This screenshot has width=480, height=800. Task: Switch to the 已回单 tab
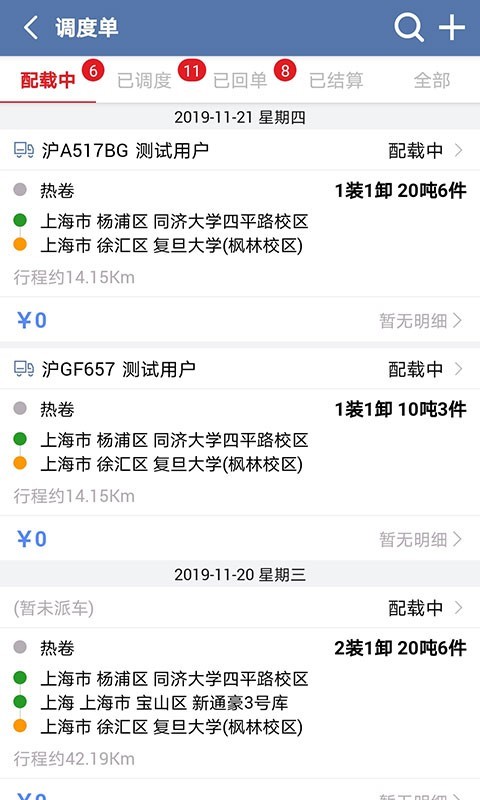[x=240, y=80]
